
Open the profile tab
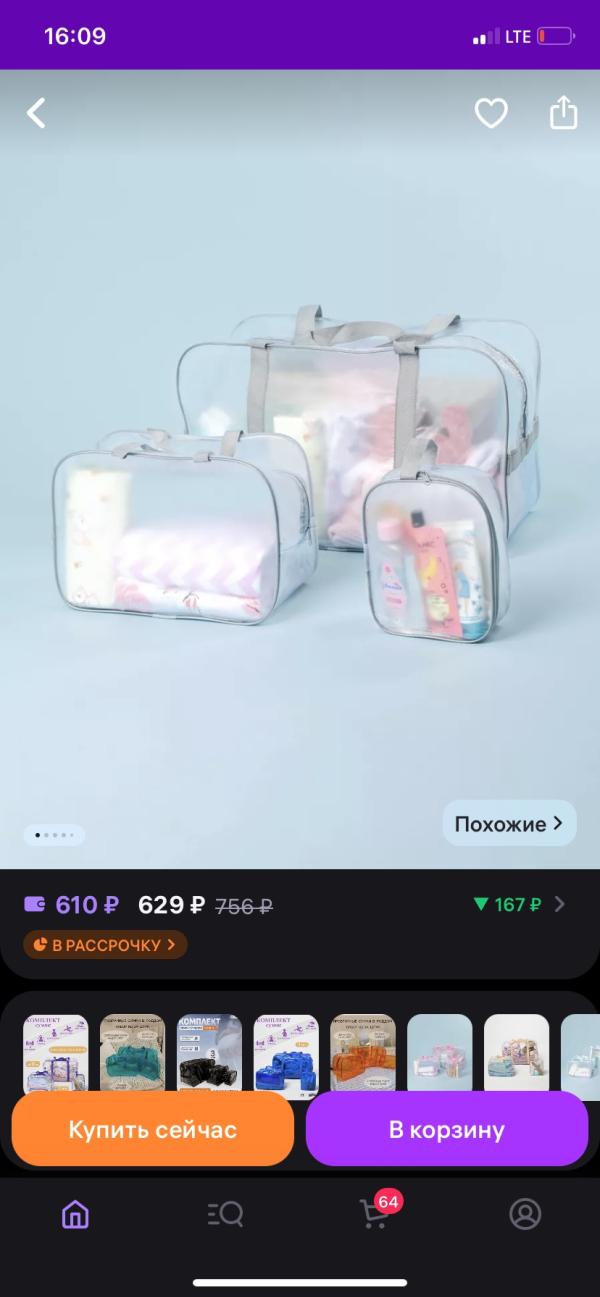pyautogui.click(x=525, y=1214)
